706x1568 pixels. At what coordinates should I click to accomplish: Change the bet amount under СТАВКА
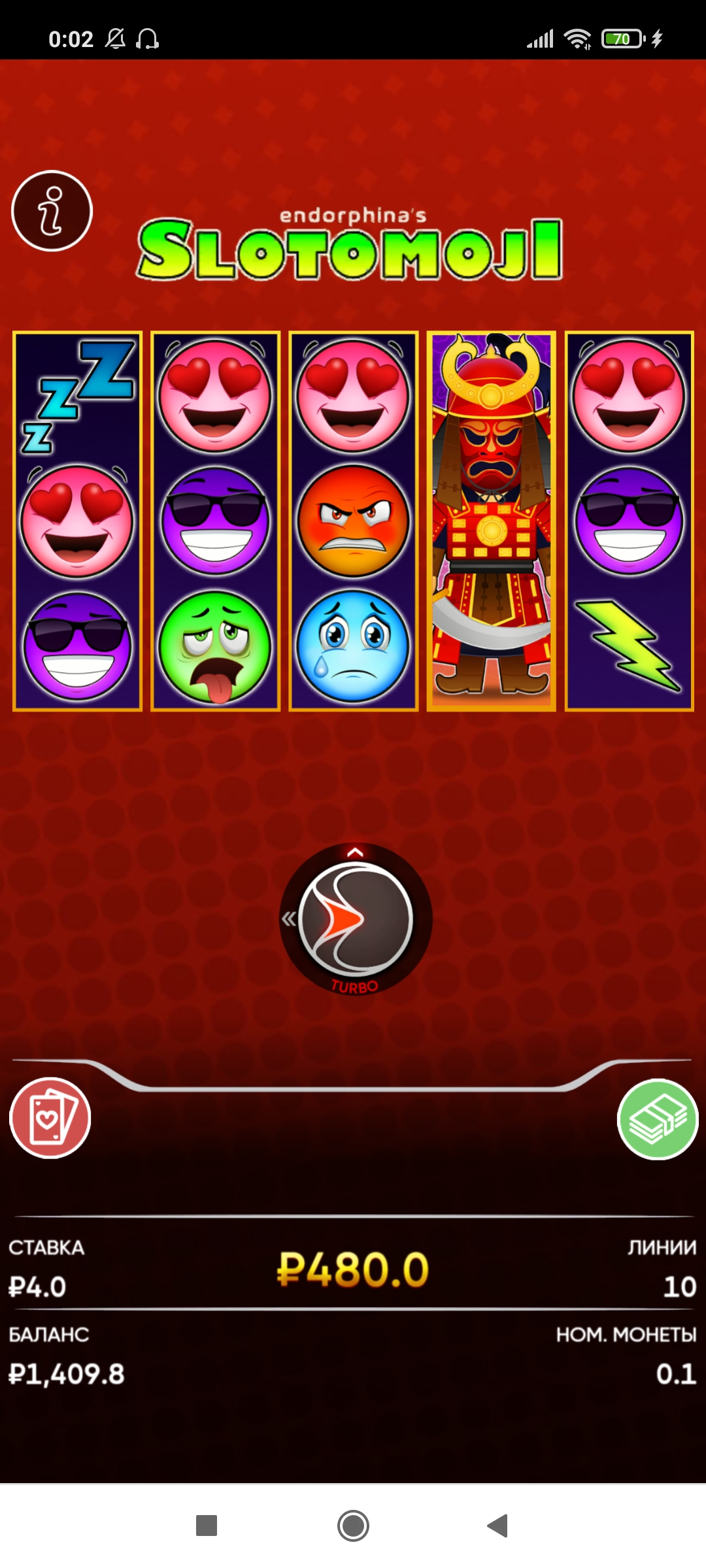tap(38, 1287)
